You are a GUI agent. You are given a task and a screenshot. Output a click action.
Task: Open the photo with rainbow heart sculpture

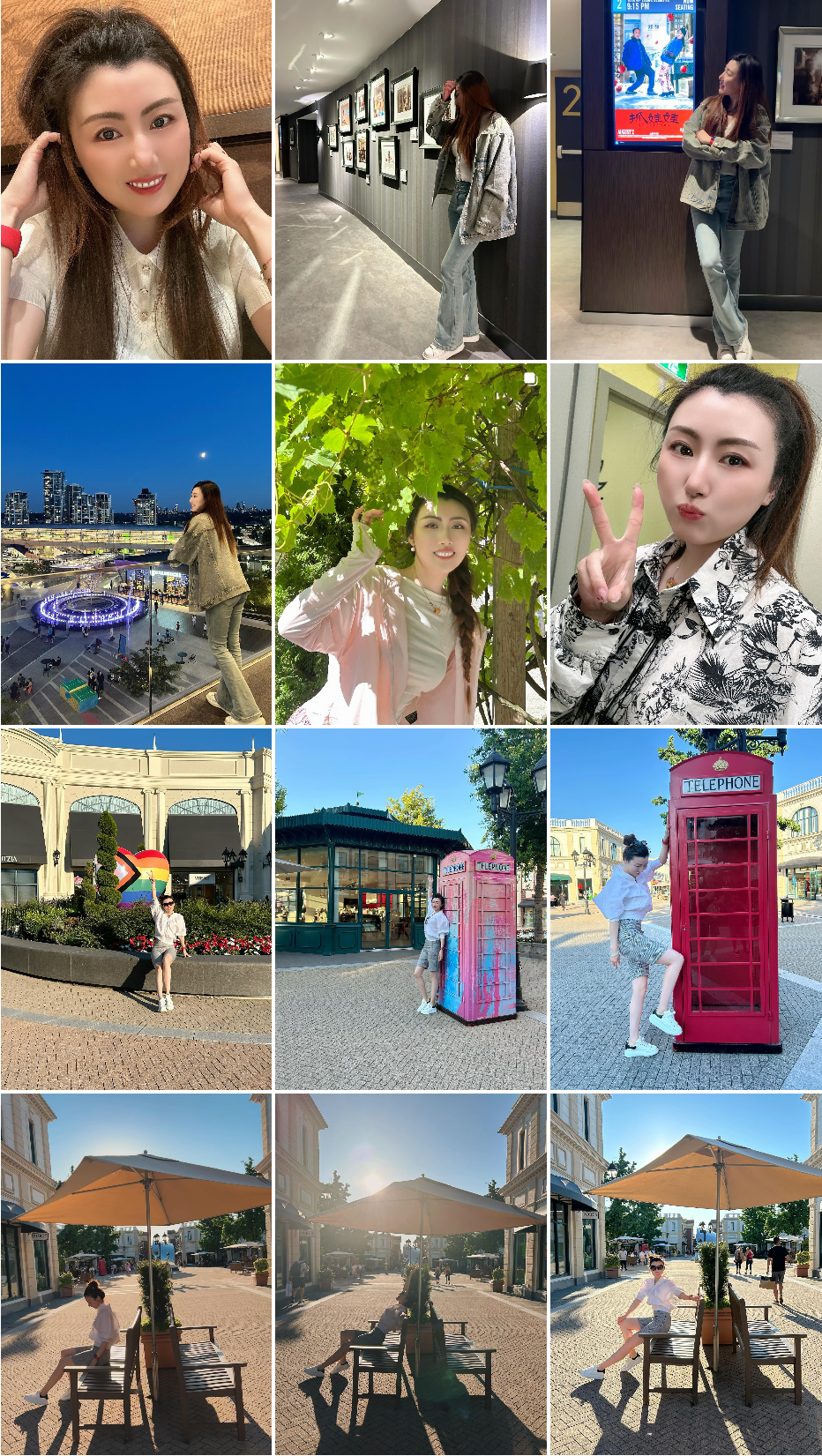click(136, 908)
